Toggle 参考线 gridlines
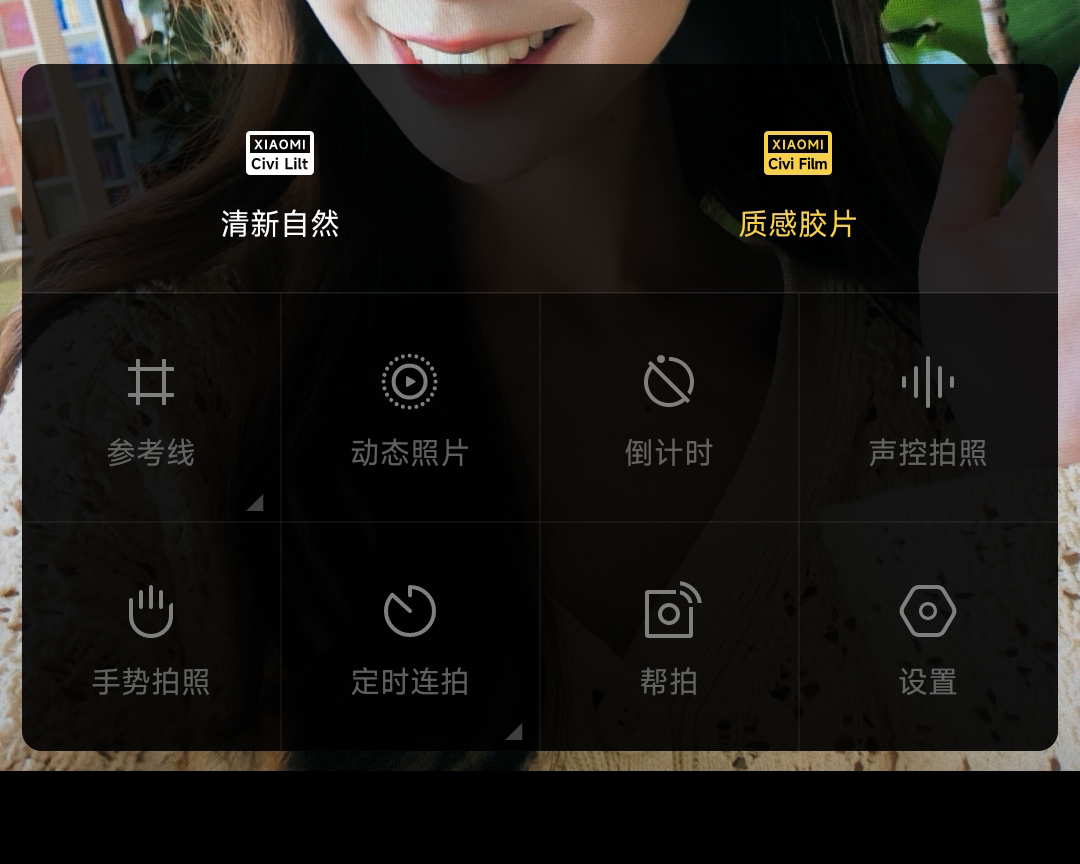Image resolution: width=1080 pixels, height=864 pixels. pos(151,409)
